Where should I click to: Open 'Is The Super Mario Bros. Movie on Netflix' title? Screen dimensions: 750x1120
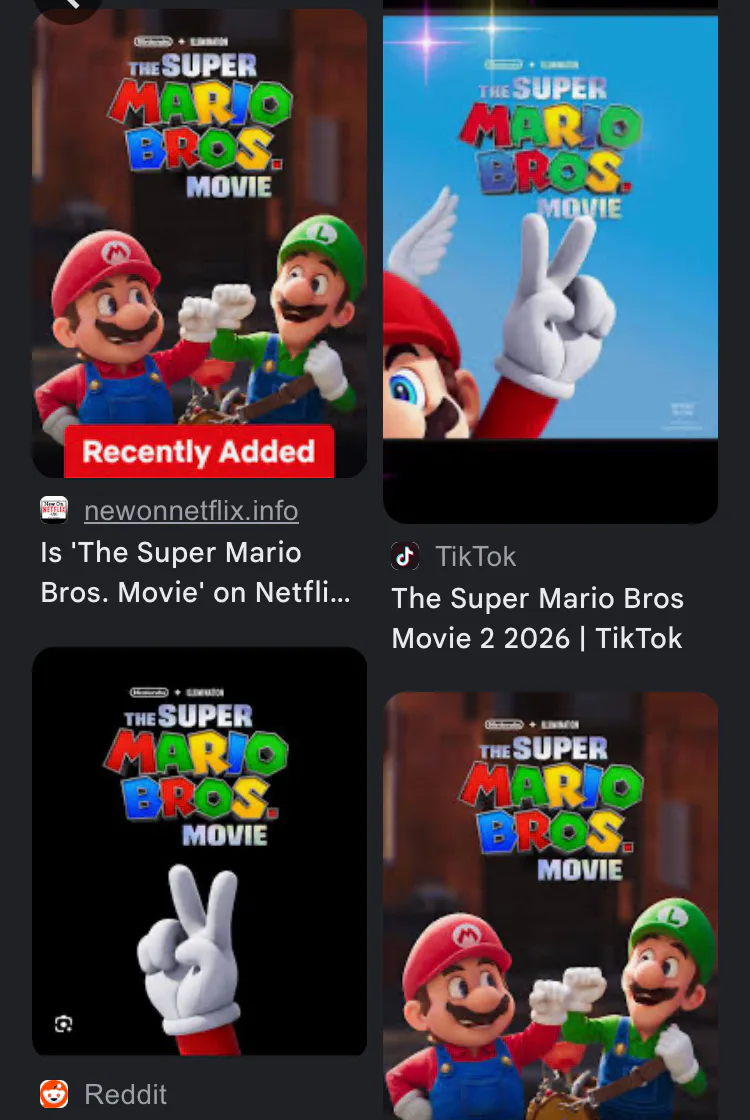point(195,572)
